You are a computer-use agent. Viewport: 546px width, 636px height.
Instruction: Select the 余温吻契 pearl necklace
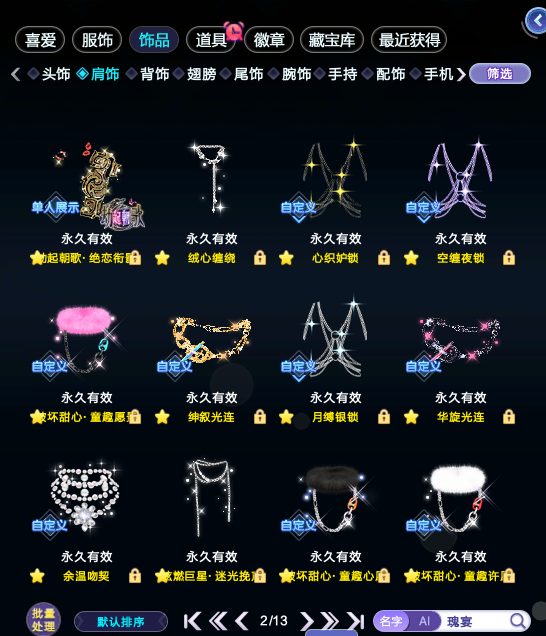(x=85, y=497)
